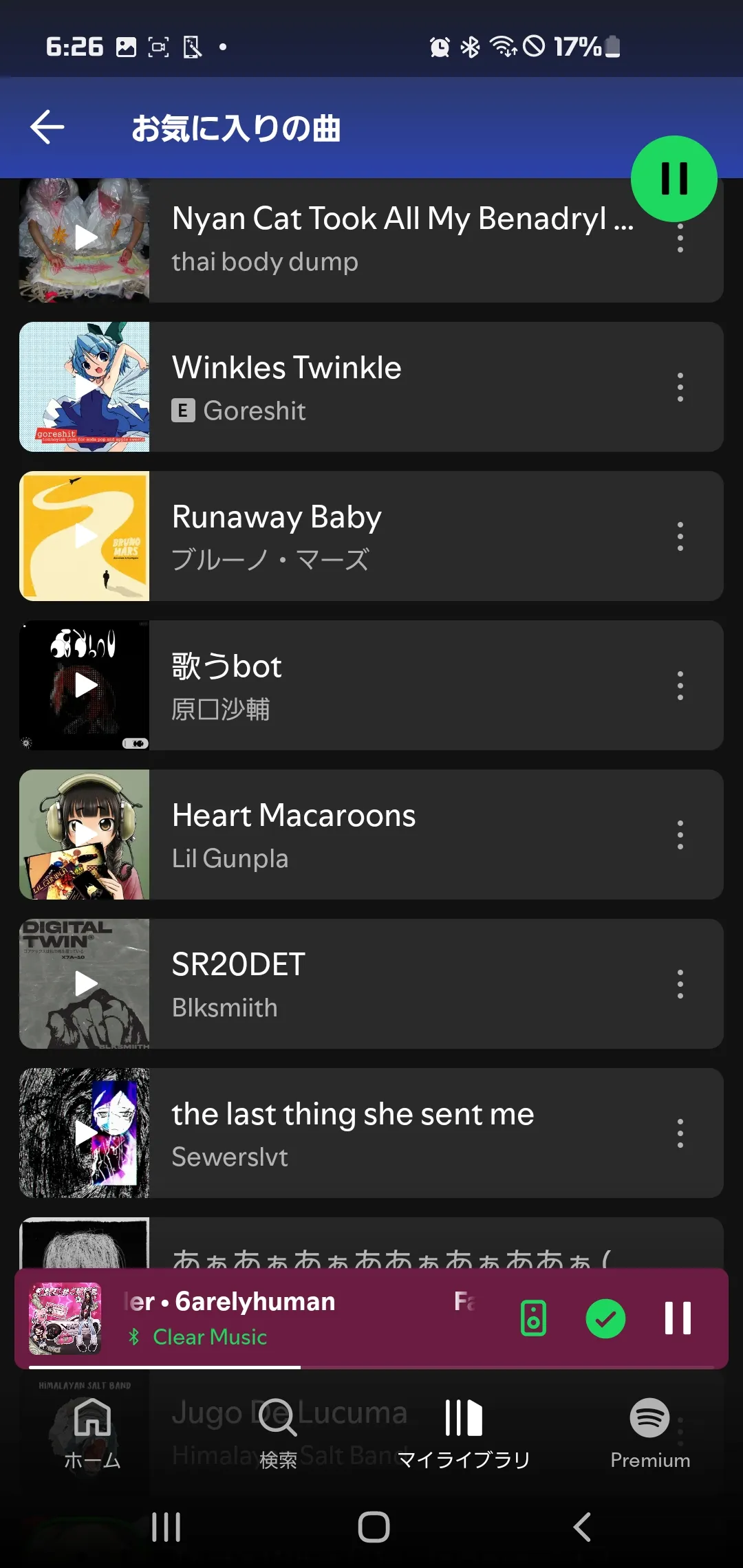Screen dimensions: 743x1568
Task: Play Heart Macaroons by Lil Gunpla
Action: (x=85, y=835)
